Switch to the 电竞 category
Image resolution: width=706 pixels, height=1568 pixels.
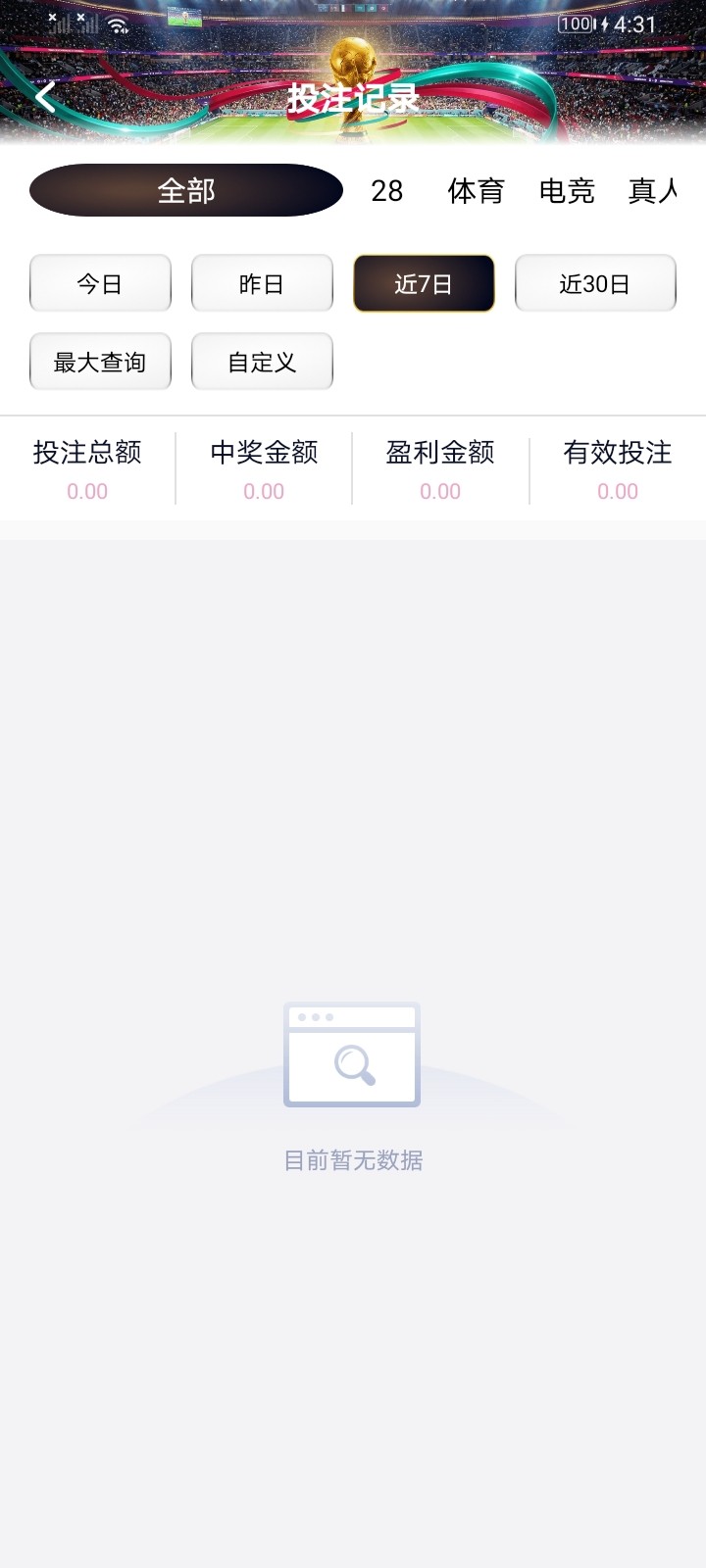(567, 192)
